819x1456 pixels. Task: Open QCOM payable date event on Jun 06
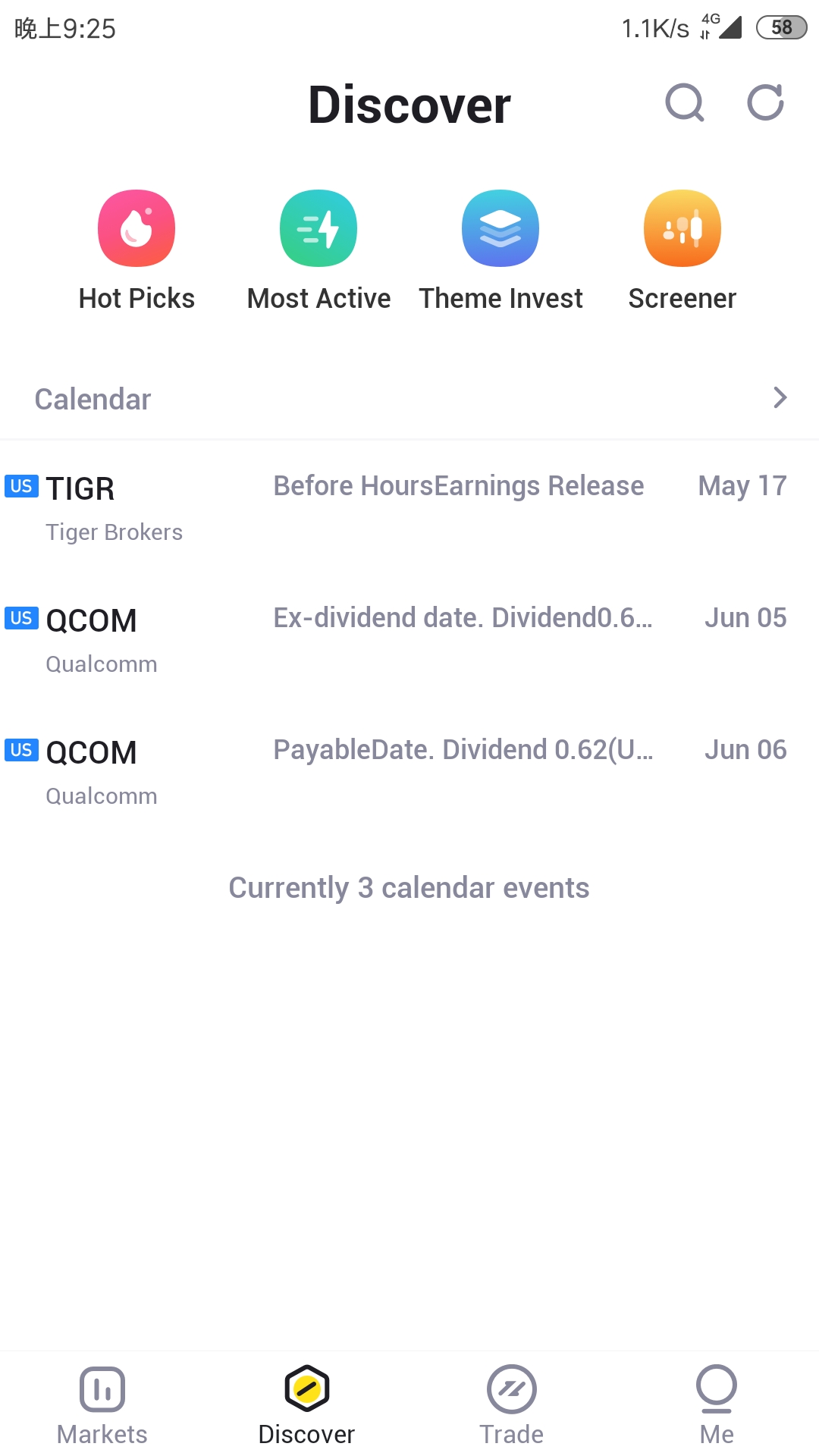[x=409, y=771]
